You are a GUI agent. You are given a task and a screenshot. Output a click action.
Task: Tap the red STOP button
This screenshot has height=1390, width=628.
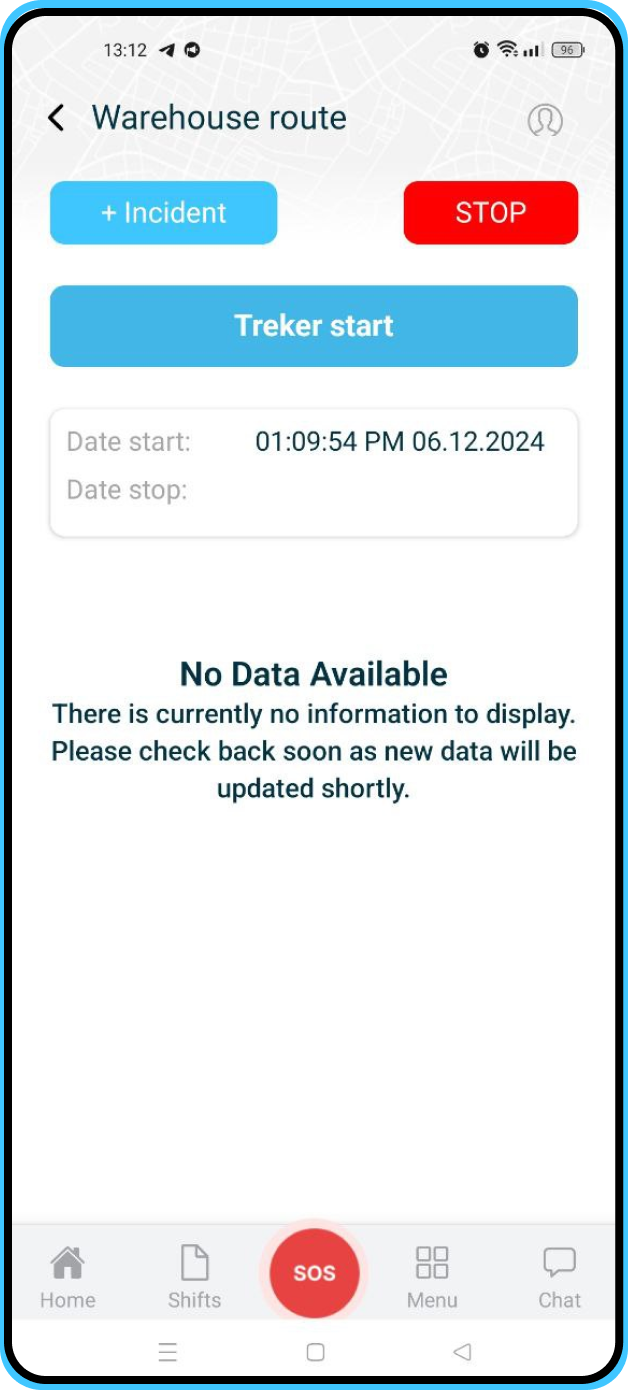tap(490, 213)
